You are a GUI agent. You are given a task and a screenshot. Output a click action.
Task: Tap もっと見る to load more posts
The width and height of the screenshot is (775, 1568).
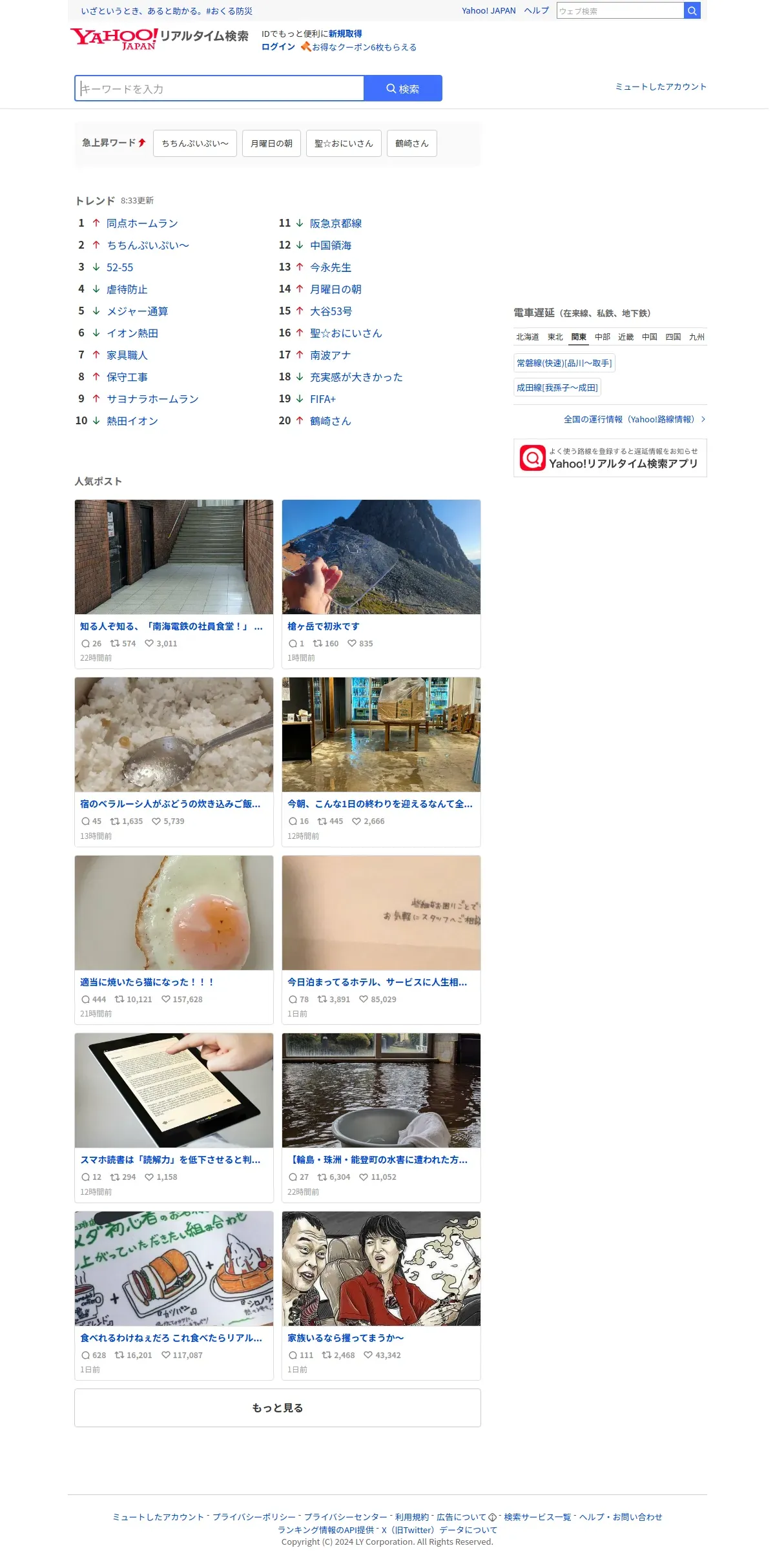click(278, 1408)
